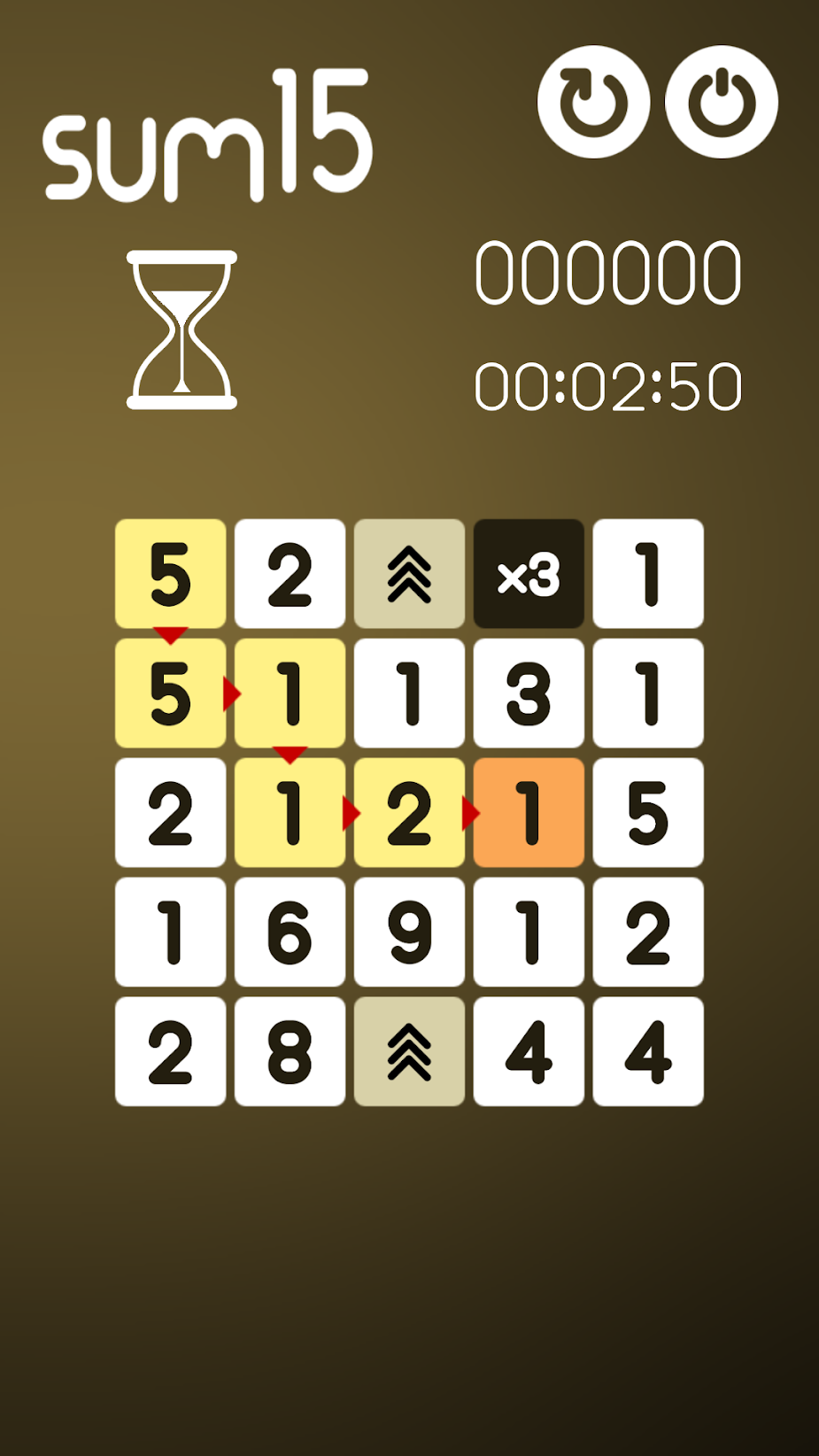This screenshot has height=1456, width=819.
Task: Select the 6 tile
Action: coord(290,932)
